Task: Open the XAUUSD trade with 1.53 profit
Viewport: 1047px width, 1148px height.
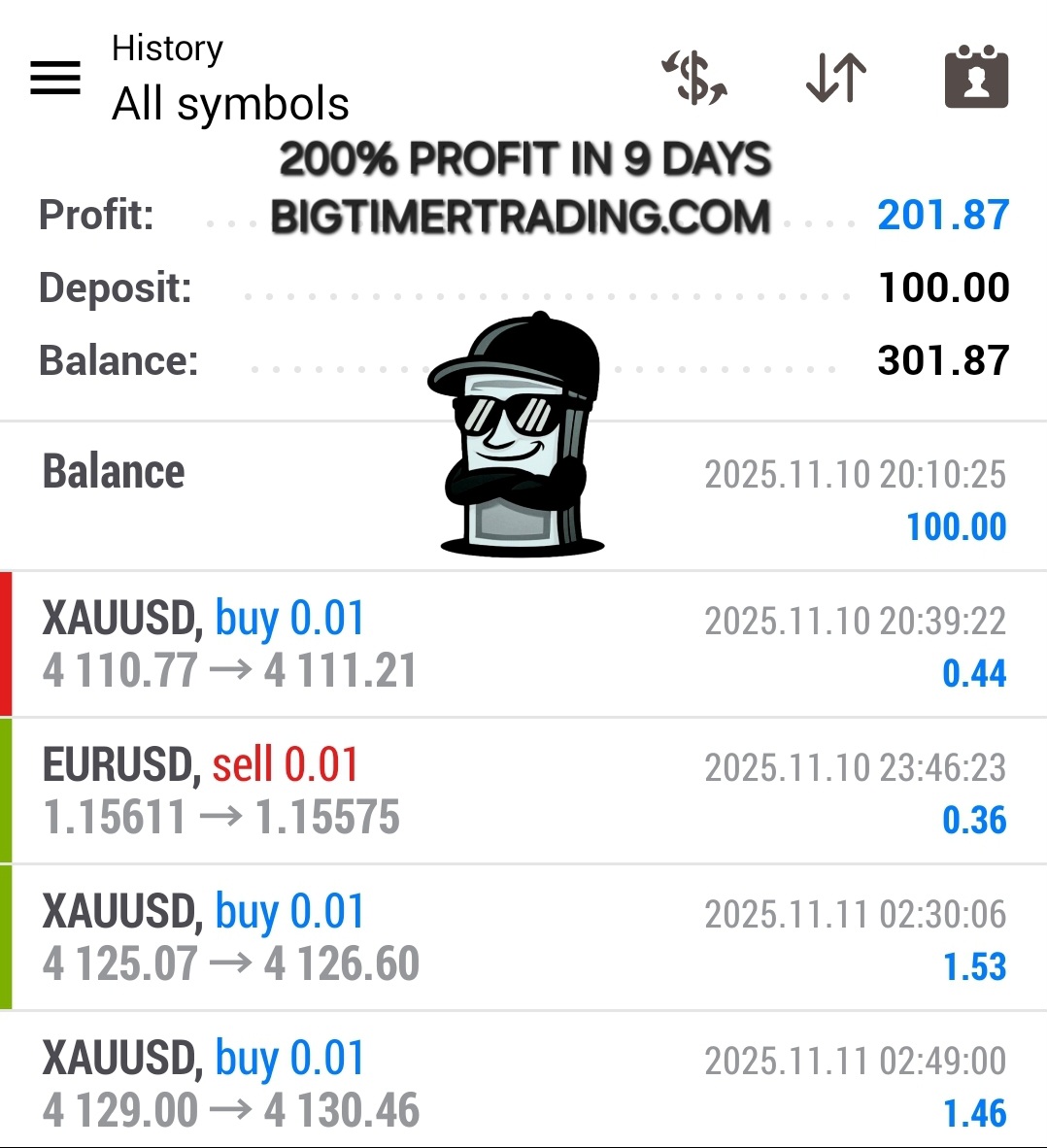Action: [x=524, y=938]
